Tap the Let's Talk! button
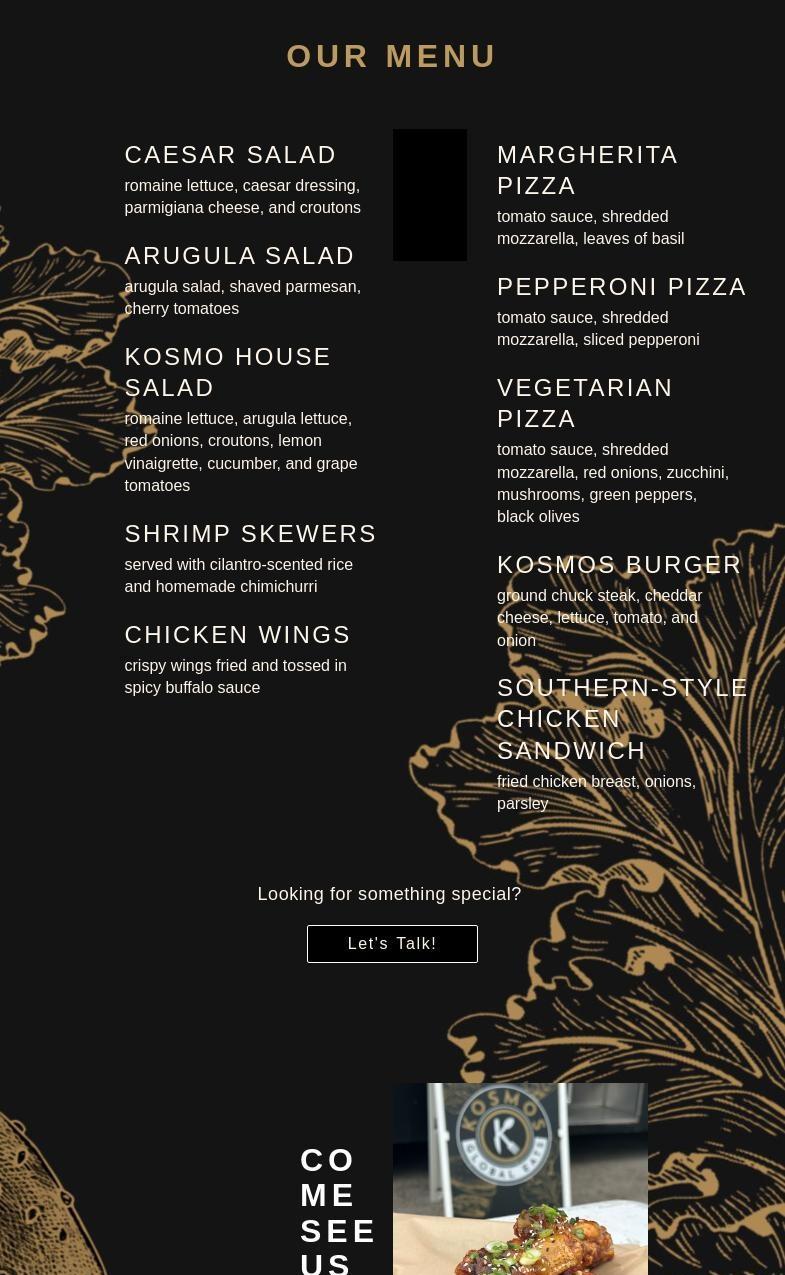The width and height of the screenshot is (785, 1275). (x=392, y=944)
